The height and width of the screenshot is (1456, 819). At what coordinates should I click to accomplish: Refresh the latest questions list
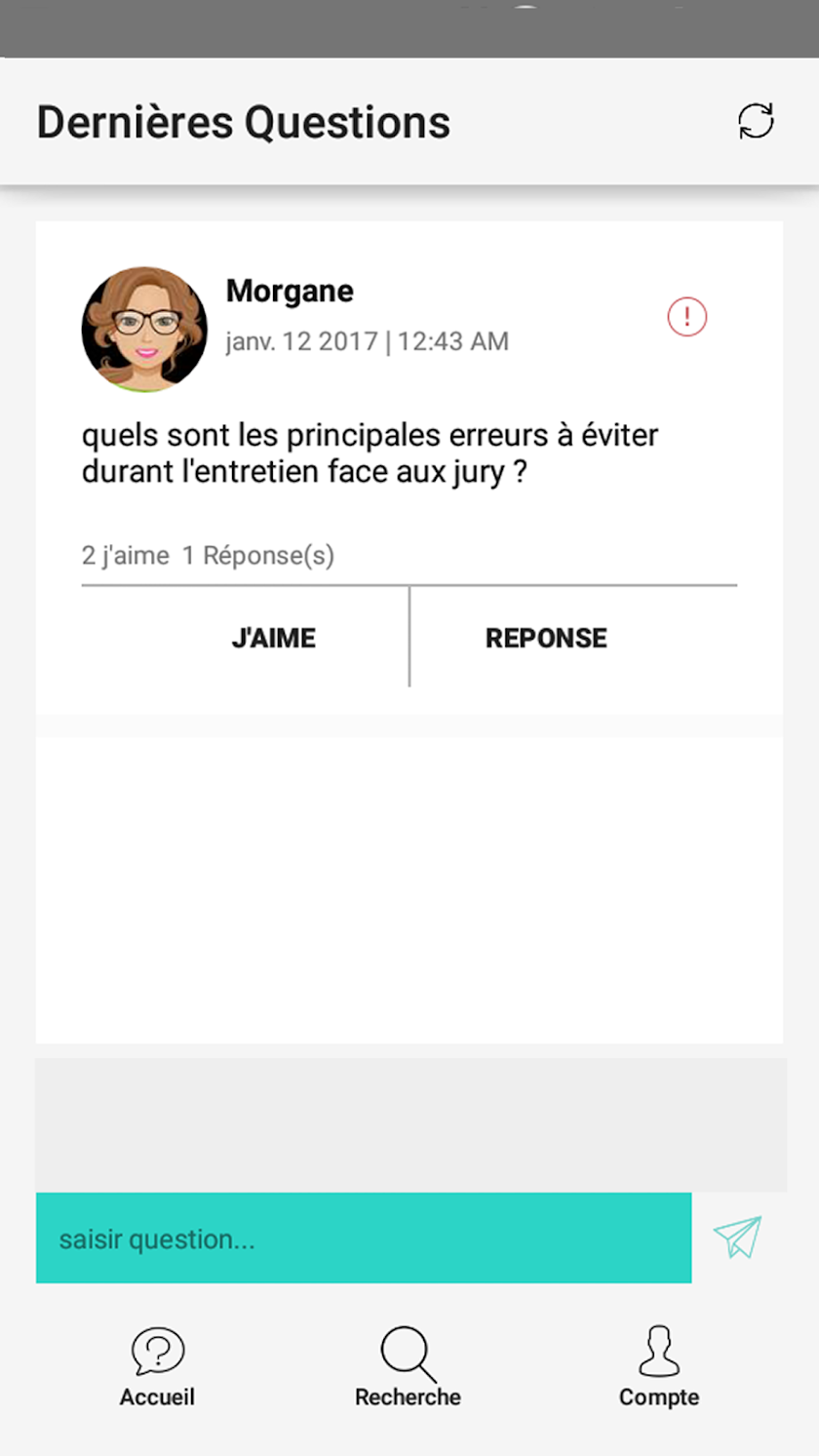(x=755, y=121)
